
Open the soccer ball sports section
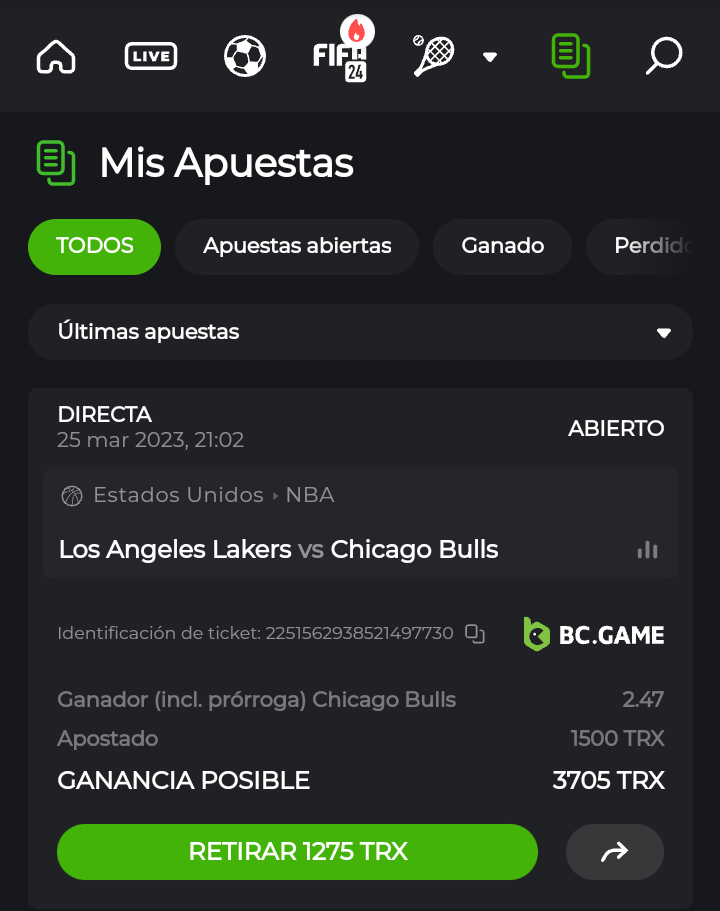tap(245, 56)
